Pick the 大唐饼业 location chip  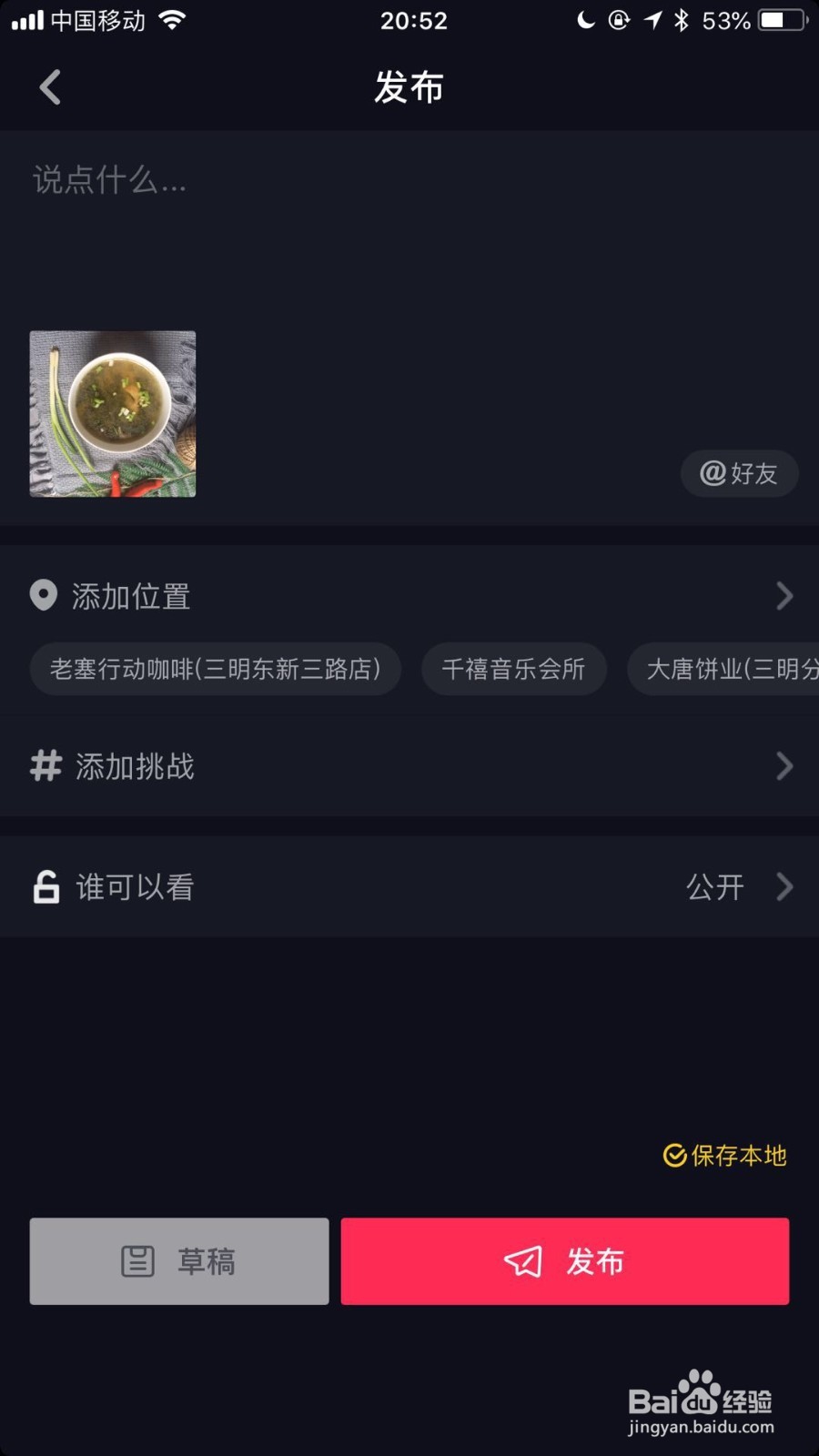[728, 669]
